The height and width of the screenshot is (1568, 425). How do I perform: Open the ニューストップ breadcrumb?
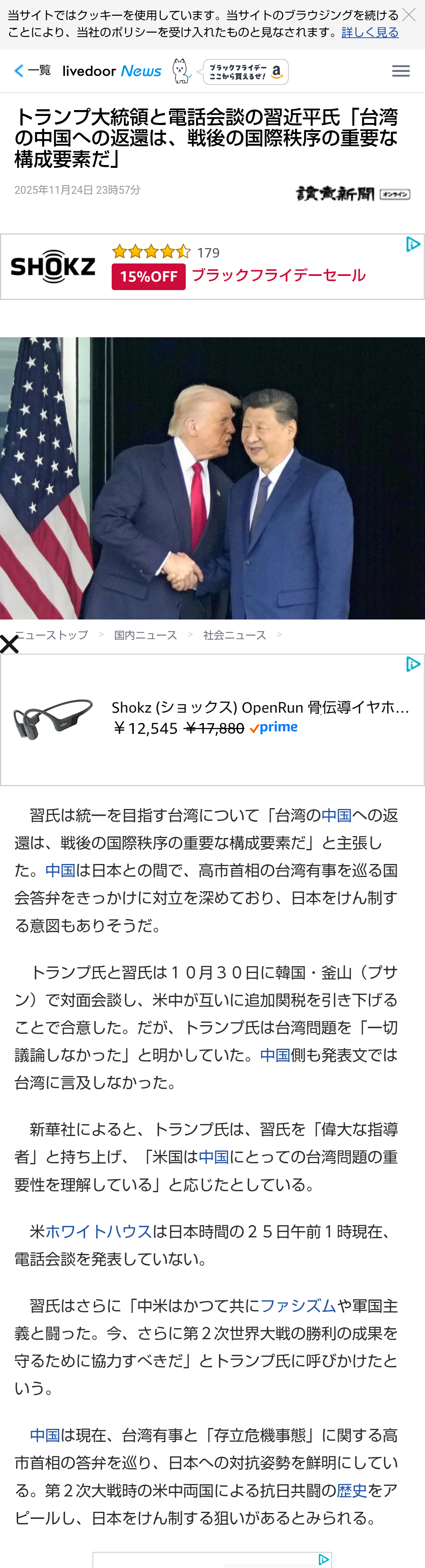(x=52, y=635)
